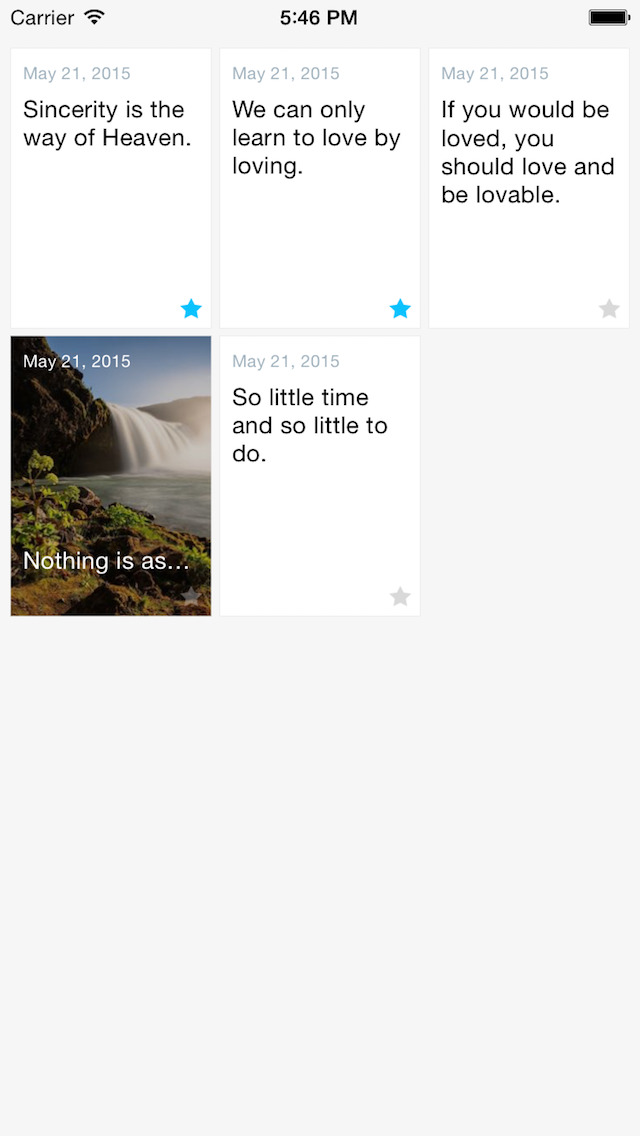Star the 'If you would be loved' note
The height and width of the screenshot is (1136, 640).
click(x=609, y=309)
